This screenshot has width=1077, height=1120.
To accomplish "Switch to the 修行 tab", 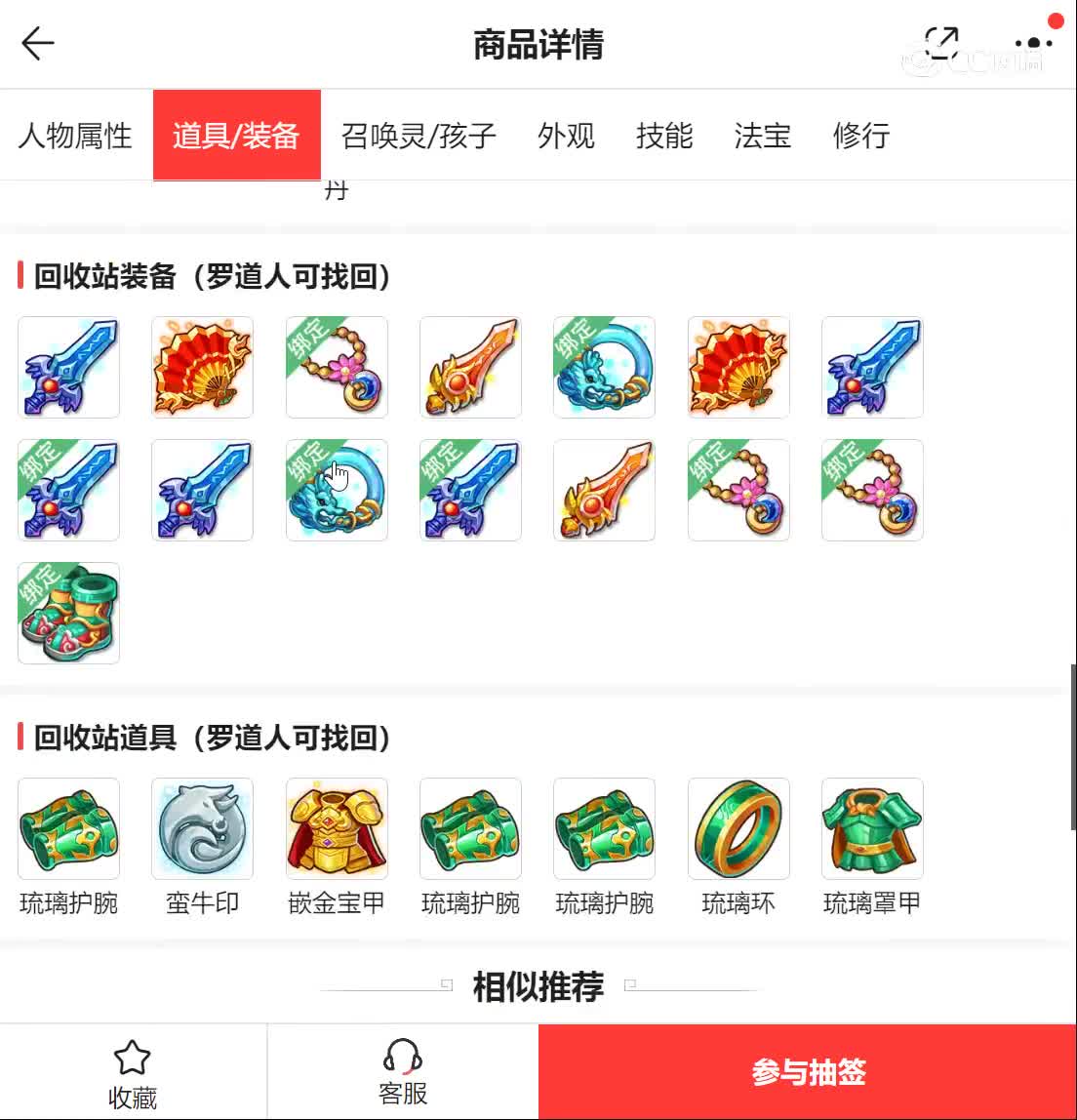I will tap(860, 136).
